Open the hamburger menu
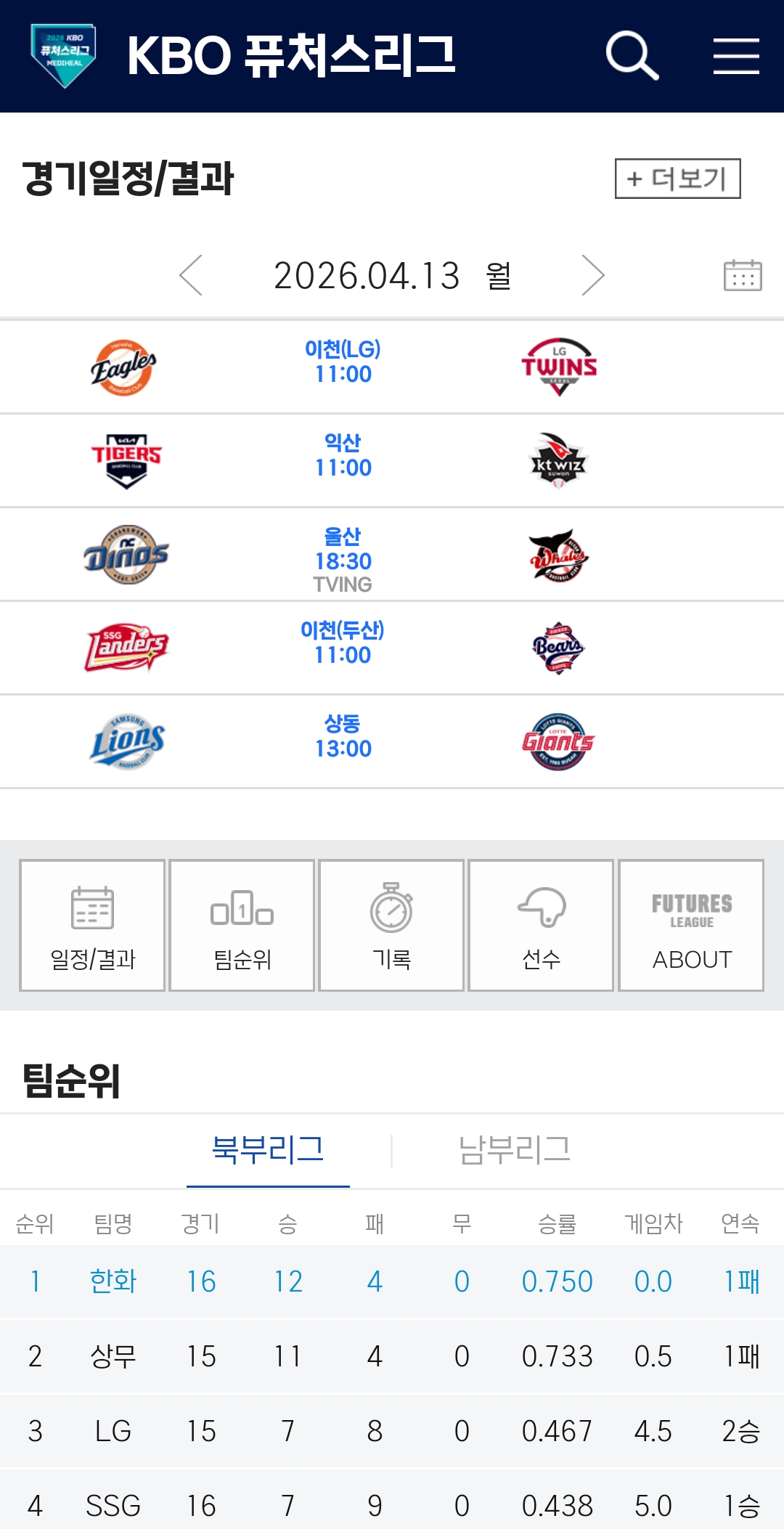Screen dimensions: 784x1529 735,56
